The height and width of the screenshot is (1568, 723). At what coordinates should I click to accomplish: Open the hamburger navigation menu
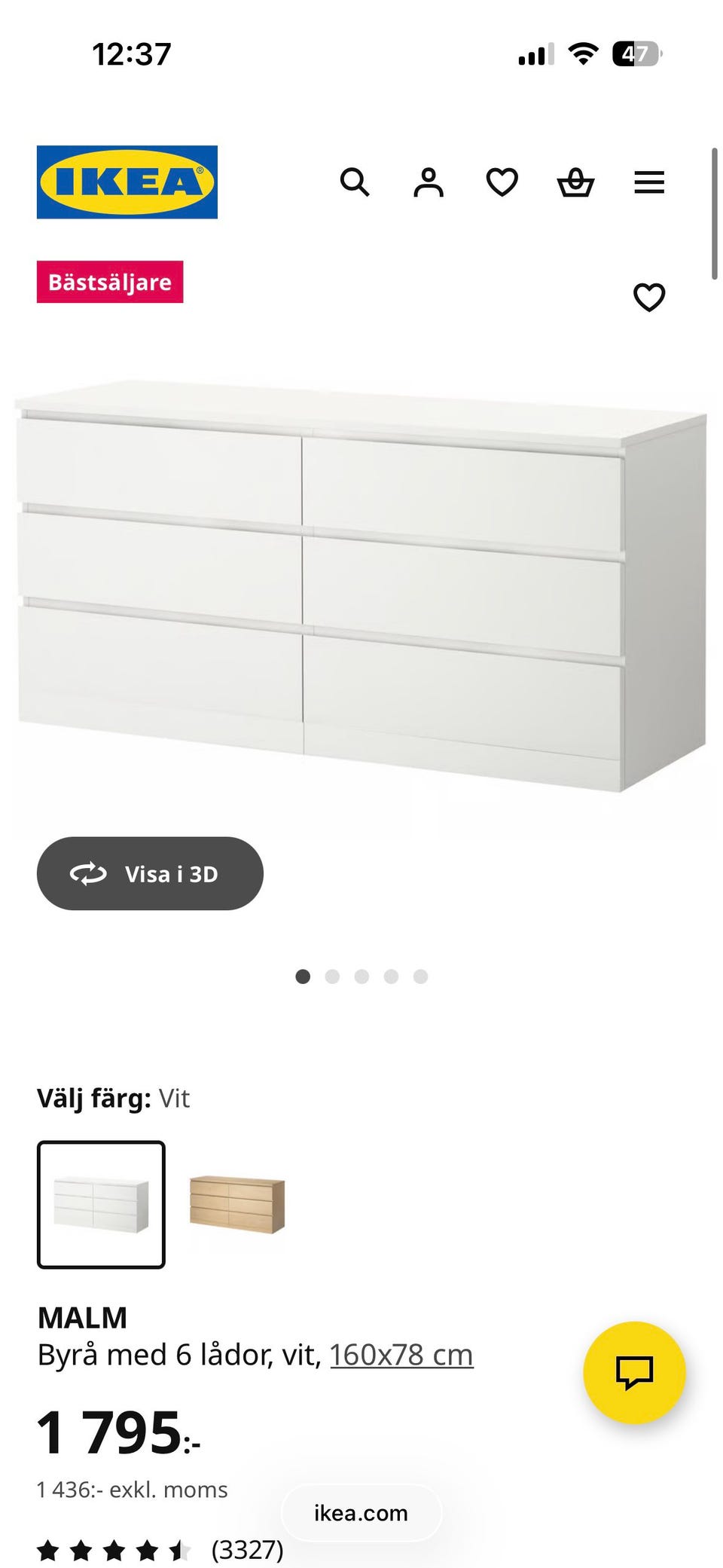point(648,182)
